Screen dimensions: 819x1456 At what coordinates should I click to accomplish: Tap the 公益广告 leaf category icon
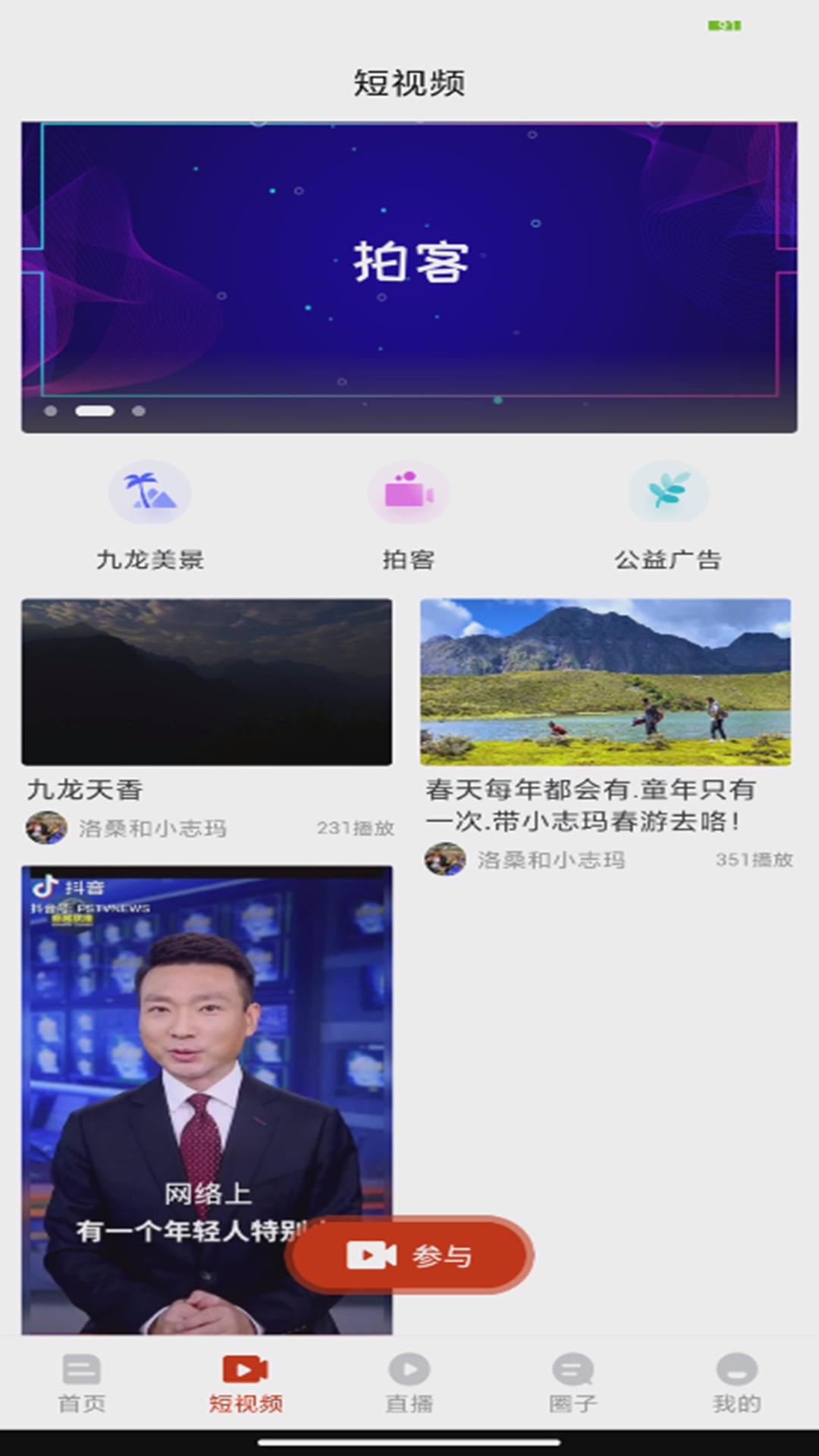[668, 493]
